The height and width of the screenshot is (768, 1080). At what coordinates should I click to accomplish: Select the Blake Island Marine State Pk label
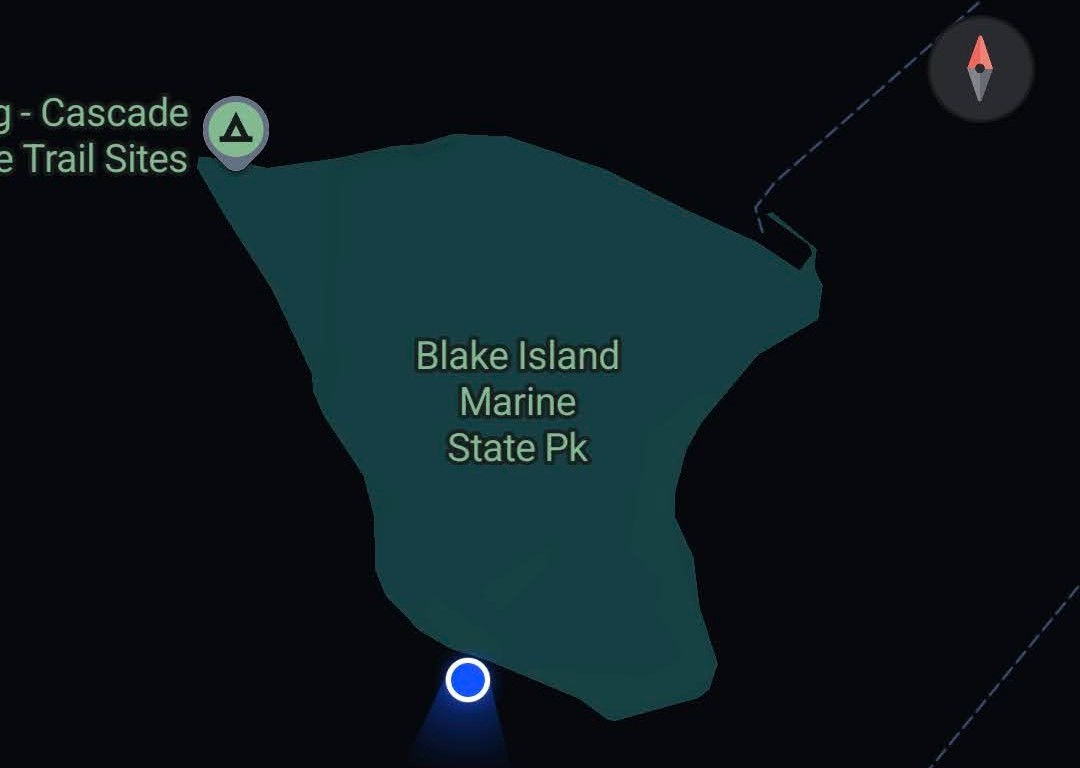pyautogui.click(x=518, y=401)
